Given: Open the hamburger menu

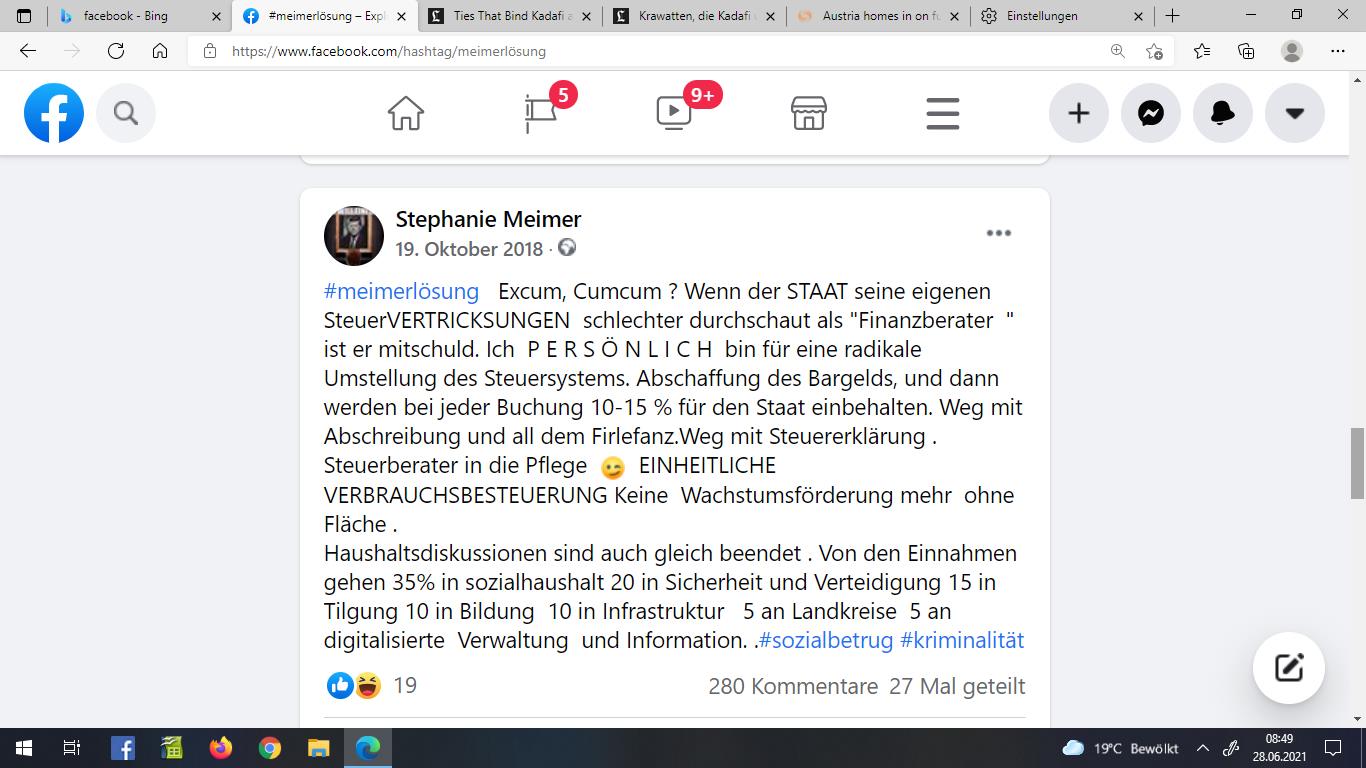Looking at the screenshot, I should (942, 113).
